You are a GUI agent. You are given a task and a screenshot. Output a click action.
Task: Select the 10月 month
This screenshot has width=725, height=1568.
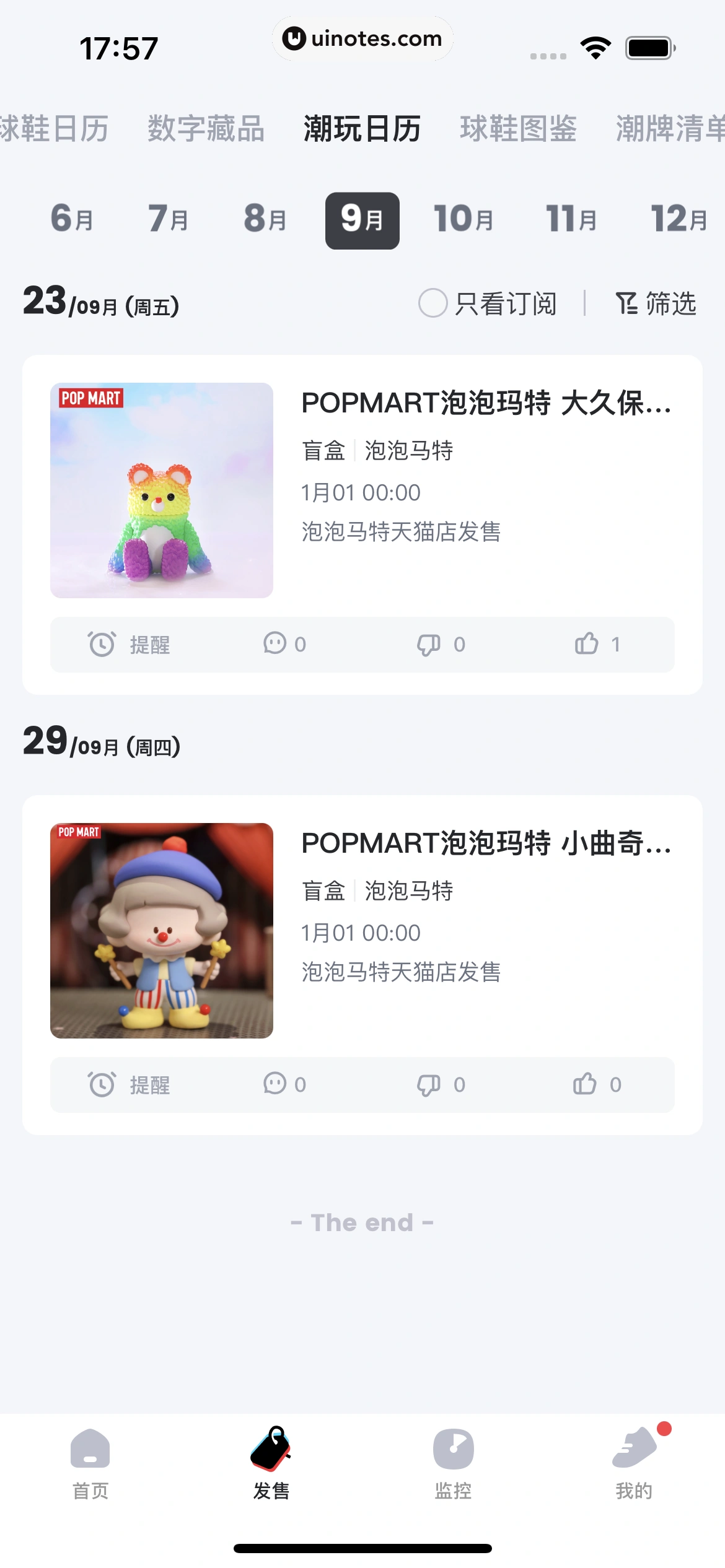tap(464, 220)
